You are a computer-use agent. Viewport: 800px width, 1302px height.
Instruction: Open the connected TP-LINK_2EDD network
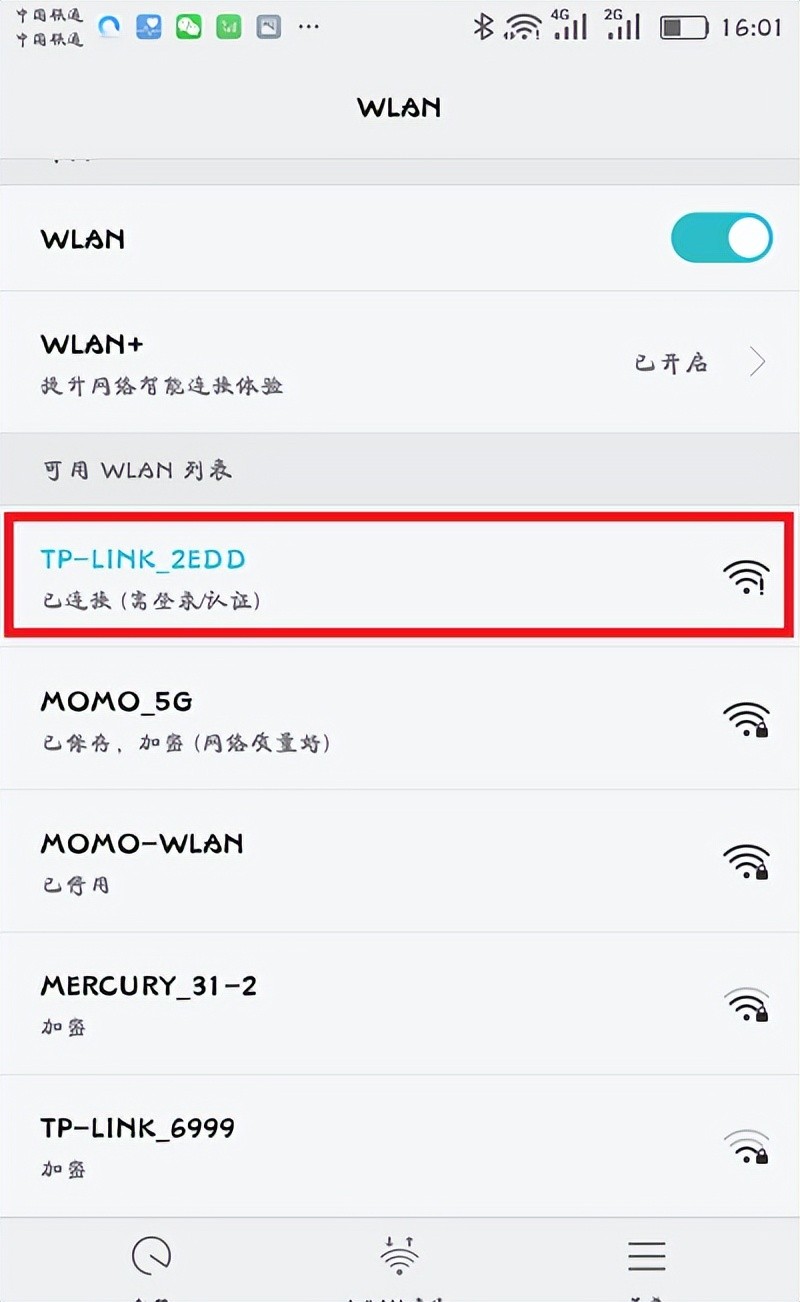pos(400,575)
